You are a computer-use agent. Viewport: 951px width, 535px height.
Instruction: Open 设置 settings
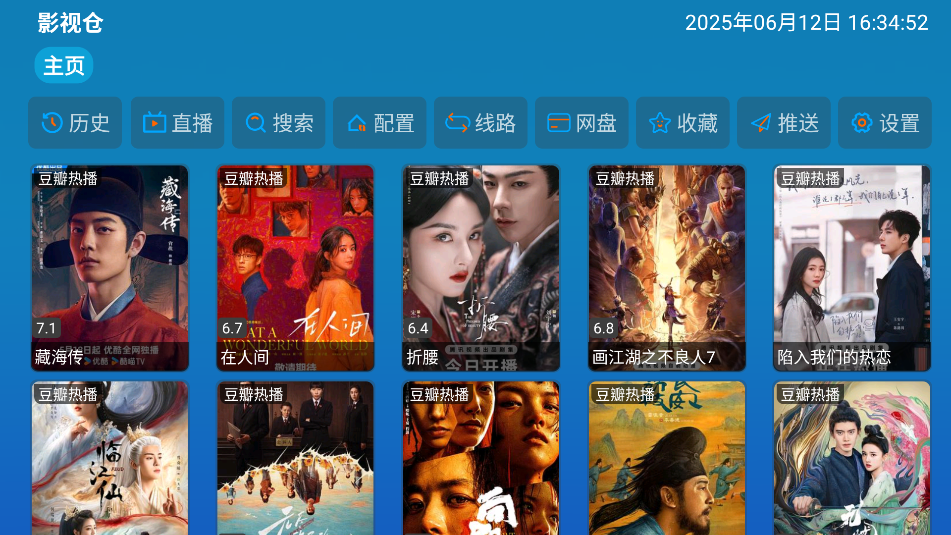click(x=884, y=123)
